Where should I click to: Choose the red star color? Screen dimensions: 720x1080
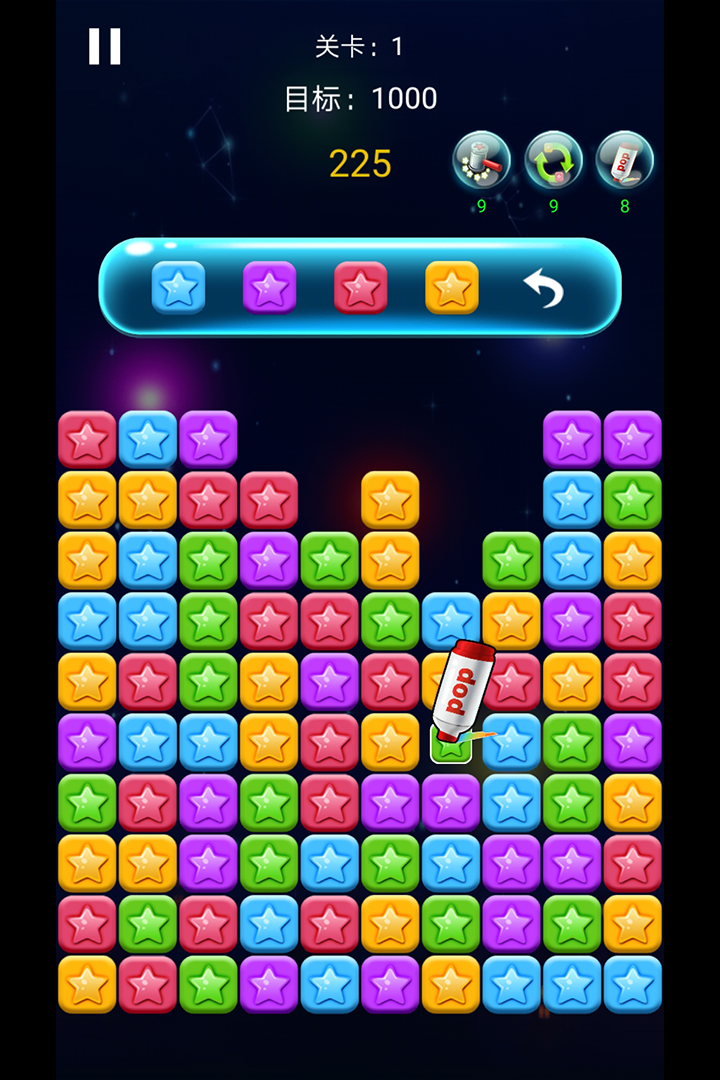360,288
